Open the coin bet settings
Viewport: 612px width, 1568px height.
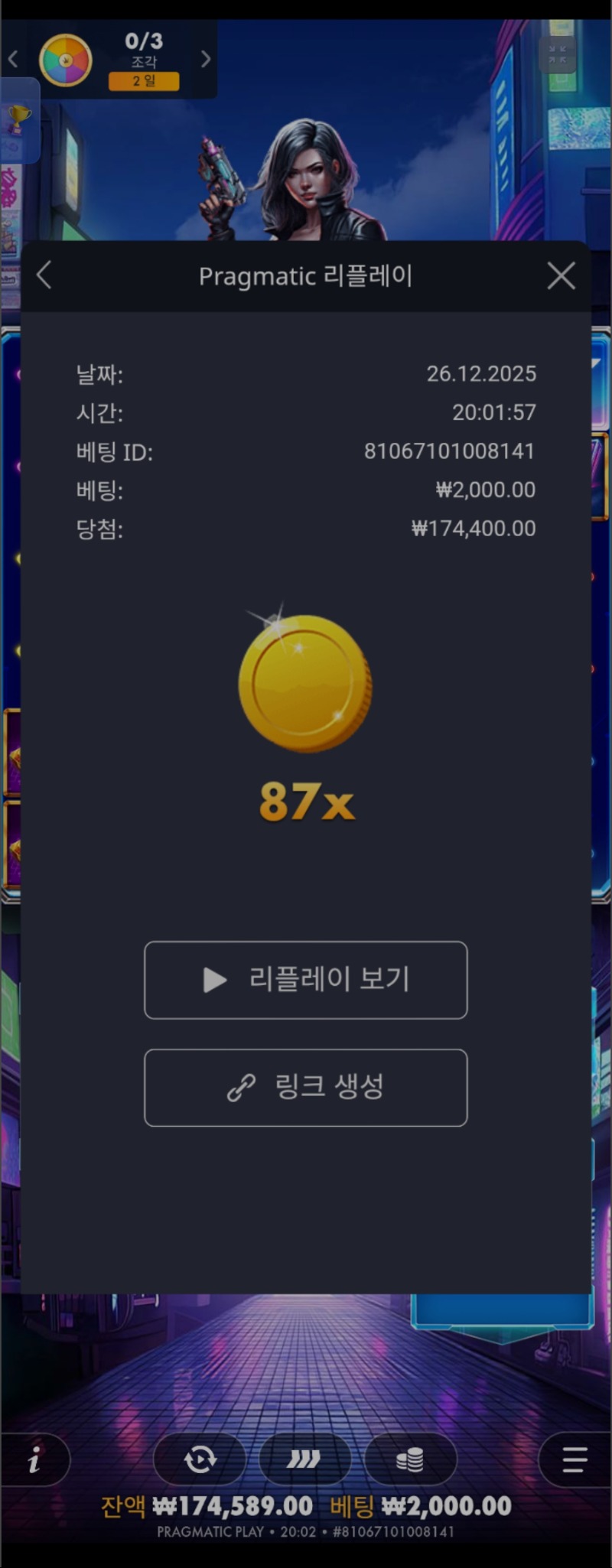pyautogui.click(x=410, y=1460)
